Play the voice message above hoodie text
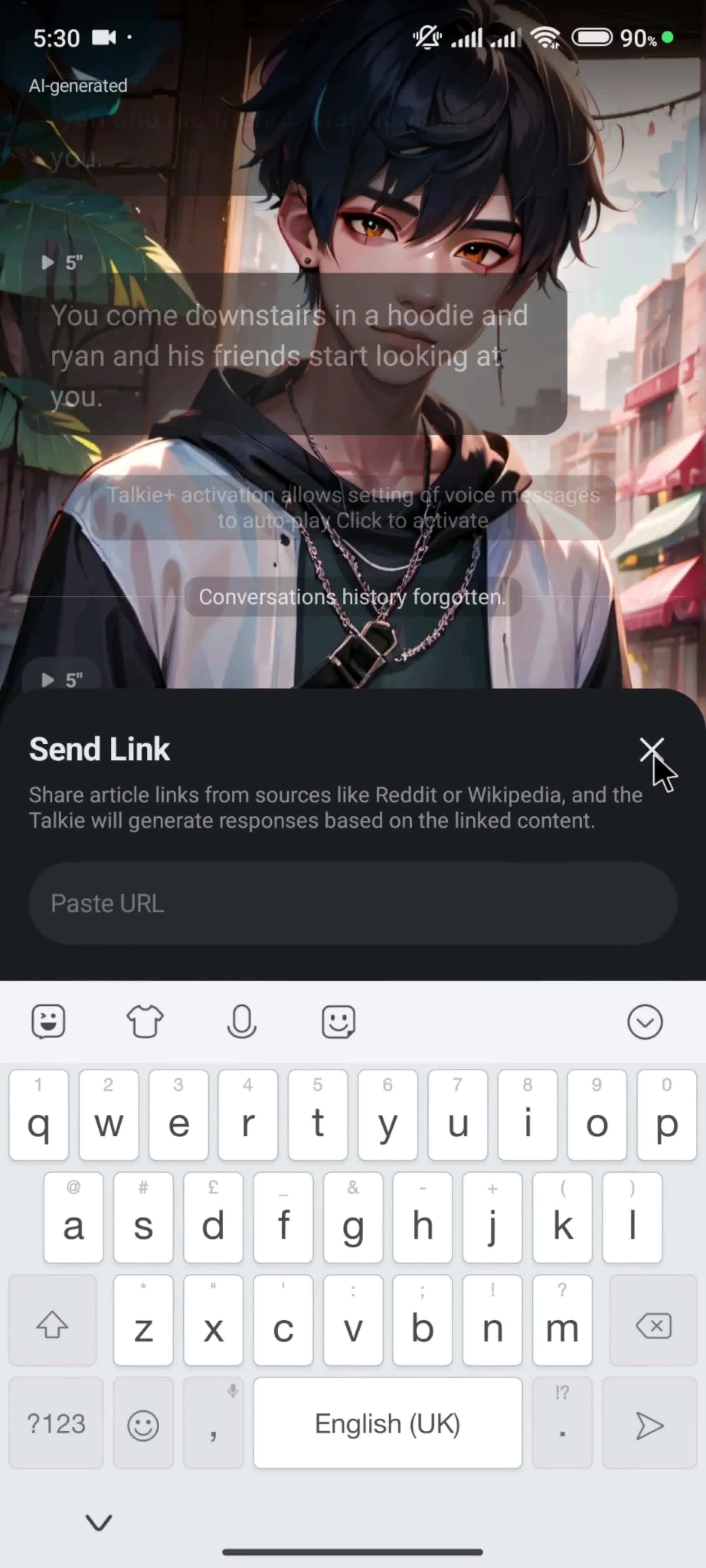 (x=61, y=262)
